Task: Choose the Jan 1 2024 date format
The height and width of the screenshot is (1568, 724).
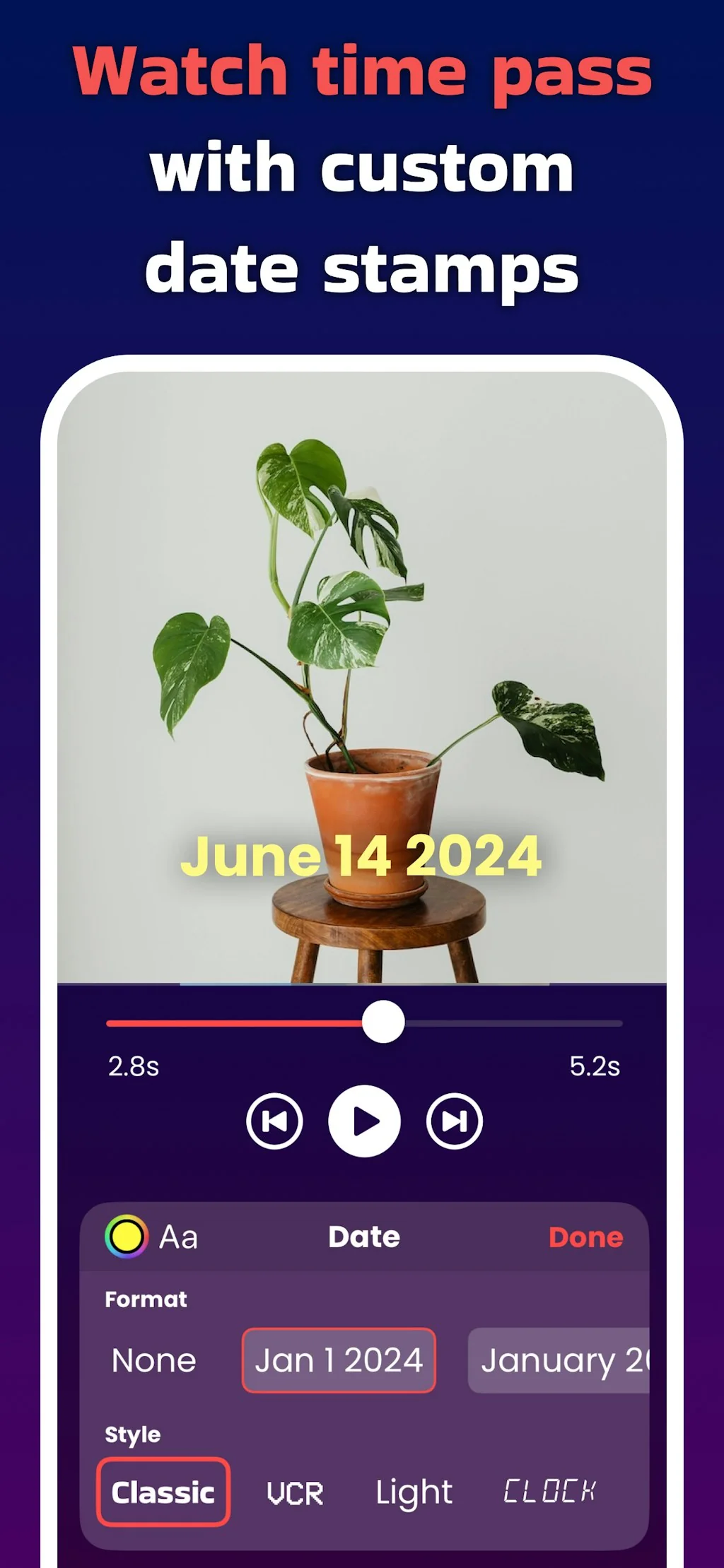Action: [339, 1360]
